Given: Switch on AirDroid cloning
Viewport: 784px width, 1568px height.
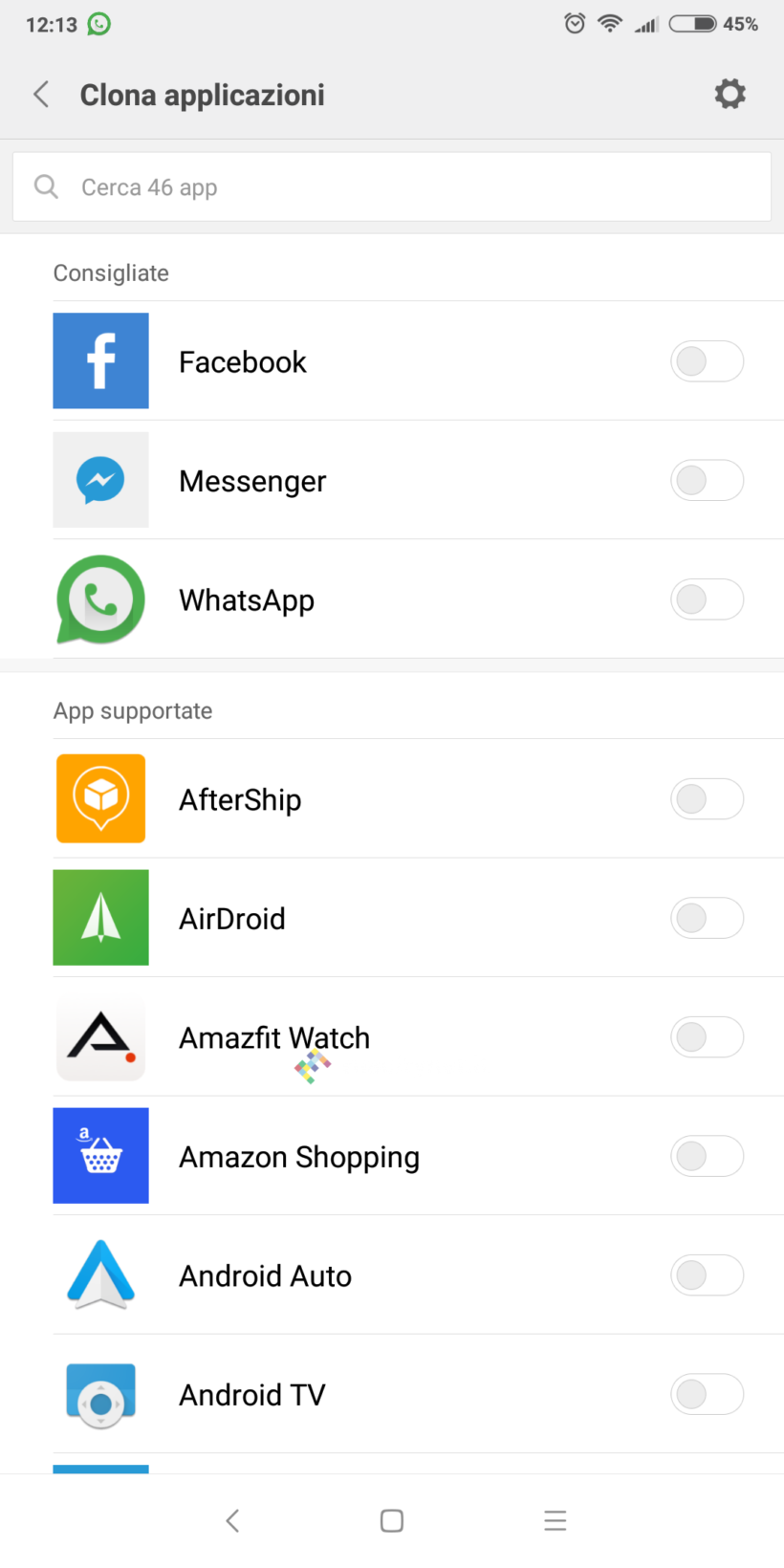Looking at the screenshot, I should pyautogui.click(x=707, y=918).
